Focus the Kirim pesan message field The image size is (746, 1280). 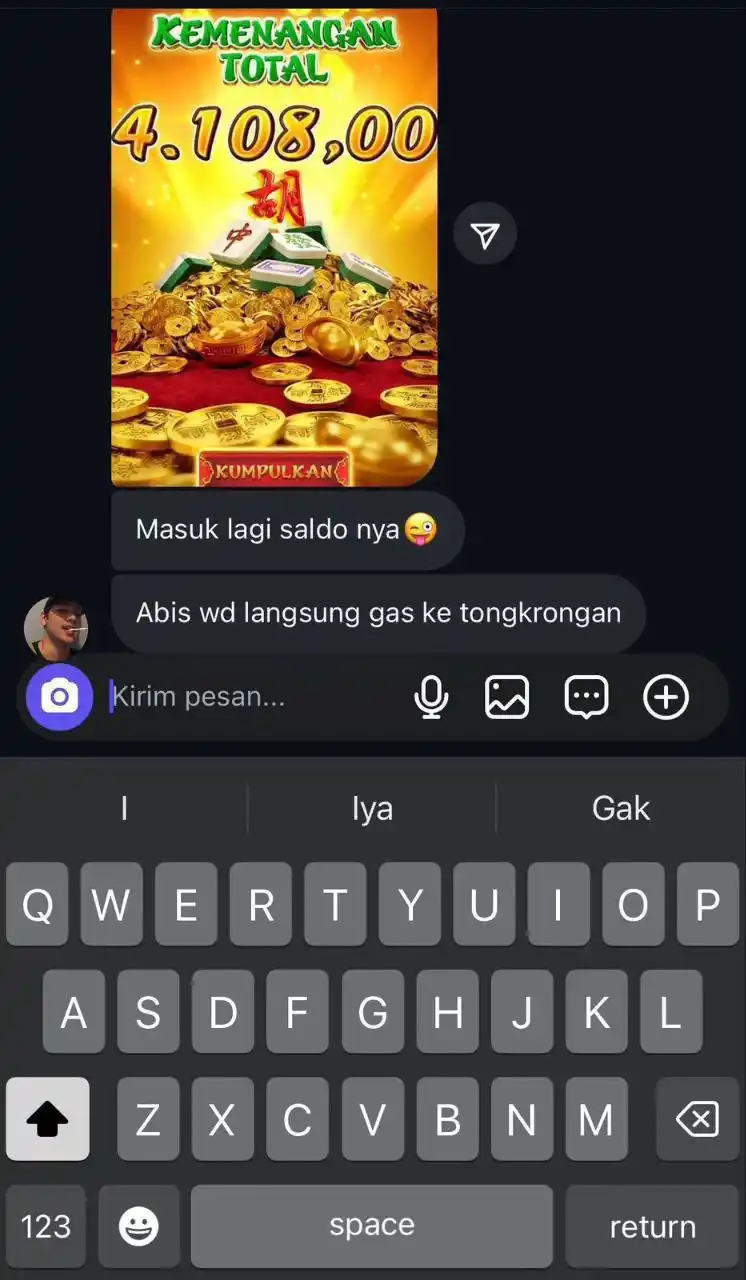(250, 697)
